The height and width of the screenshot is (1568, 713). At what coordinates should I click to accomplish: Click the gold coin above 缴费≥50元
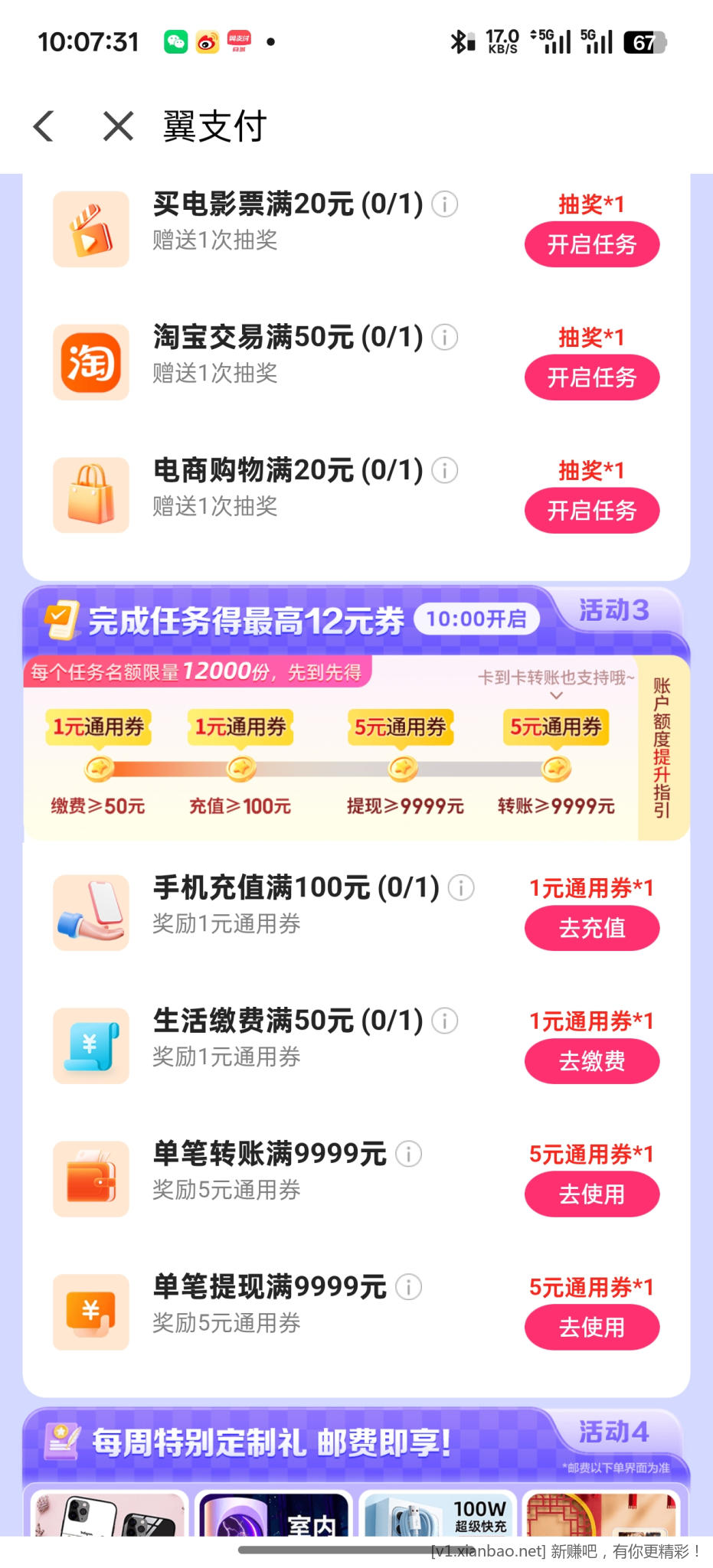click(97, 768)
